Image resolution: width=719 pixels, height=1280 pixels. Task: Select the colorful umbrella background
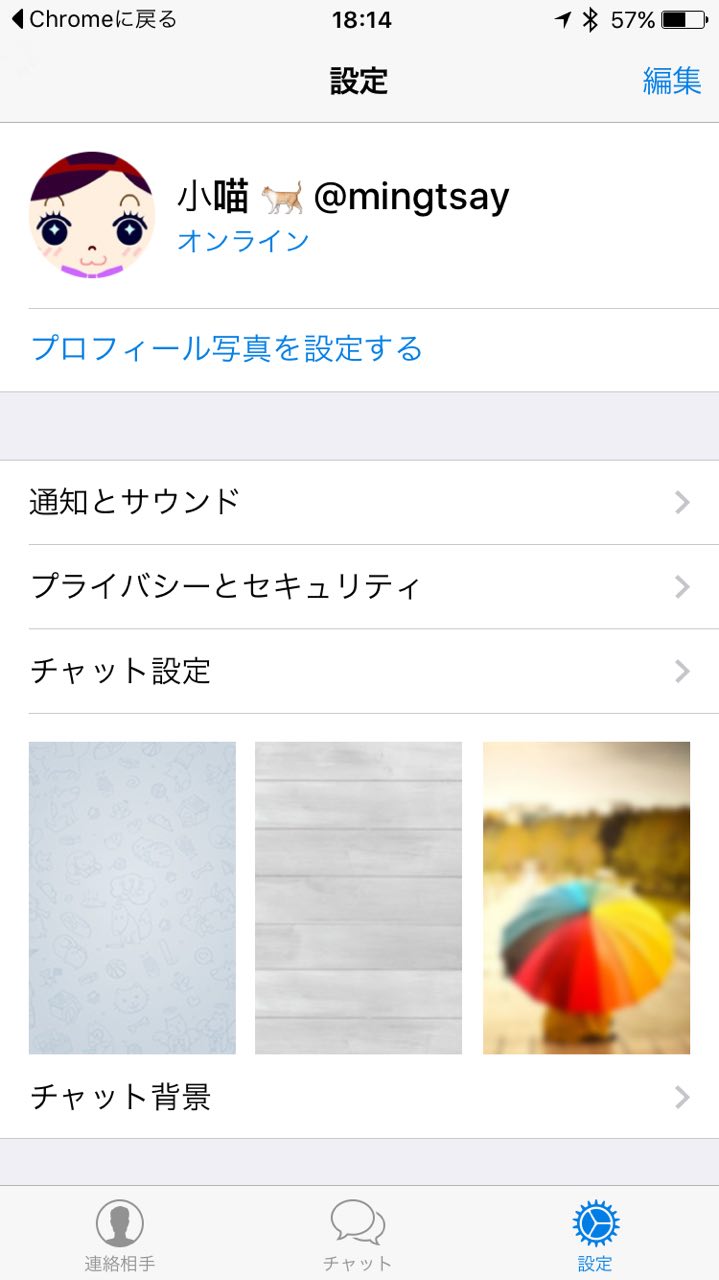point(586,897)
